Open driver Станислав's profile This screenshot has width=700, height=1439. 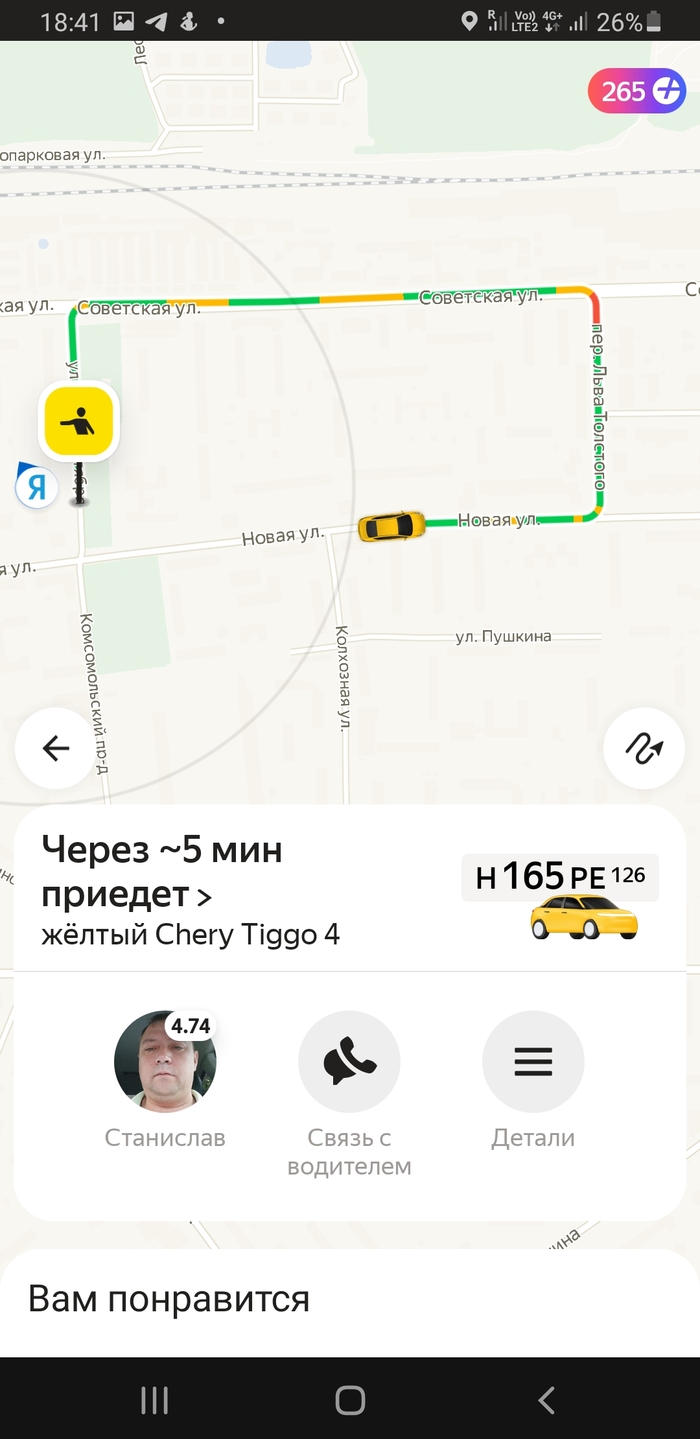click(x=165, y=1062)
